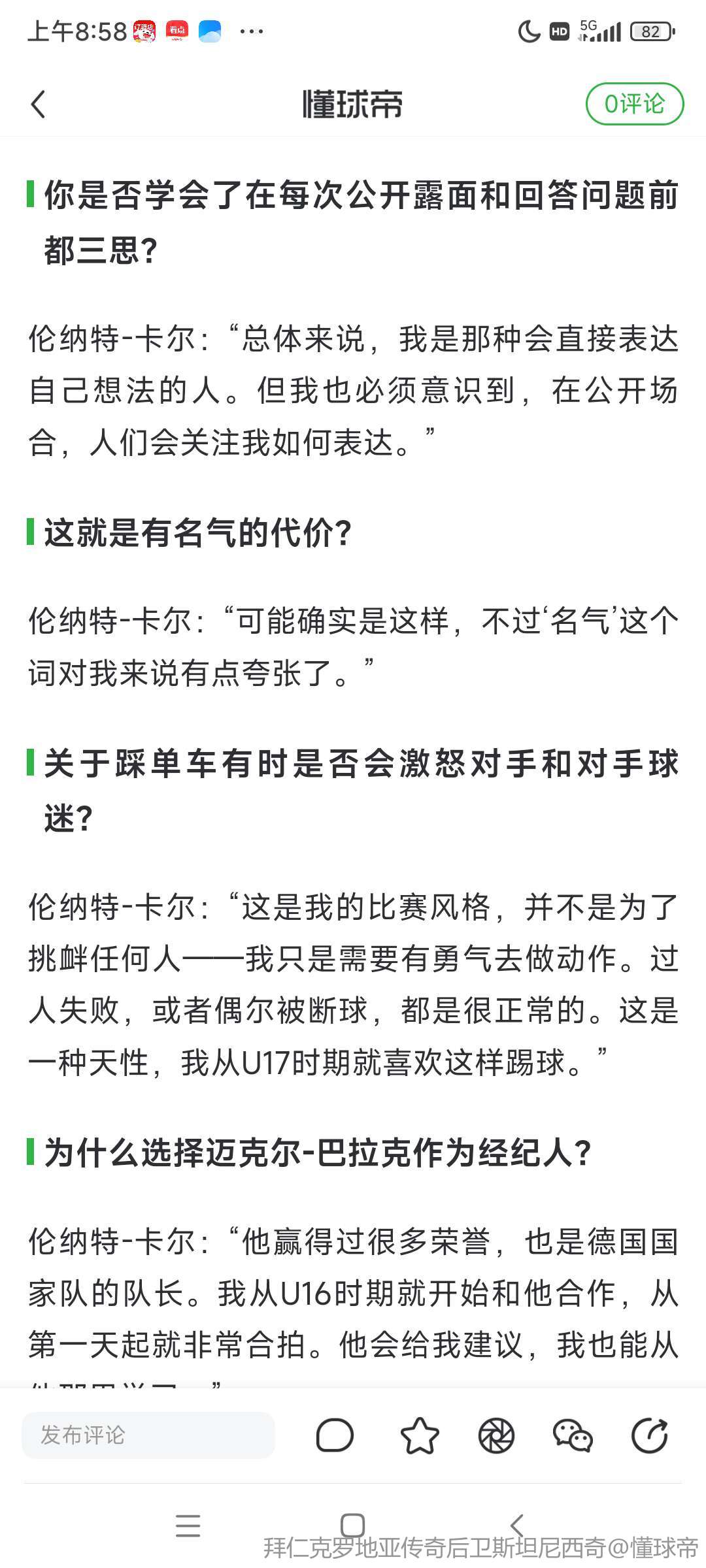The image size is (706, 1568).
Task: Open the system recent apps menu
Action: [x=188, y=1526]
